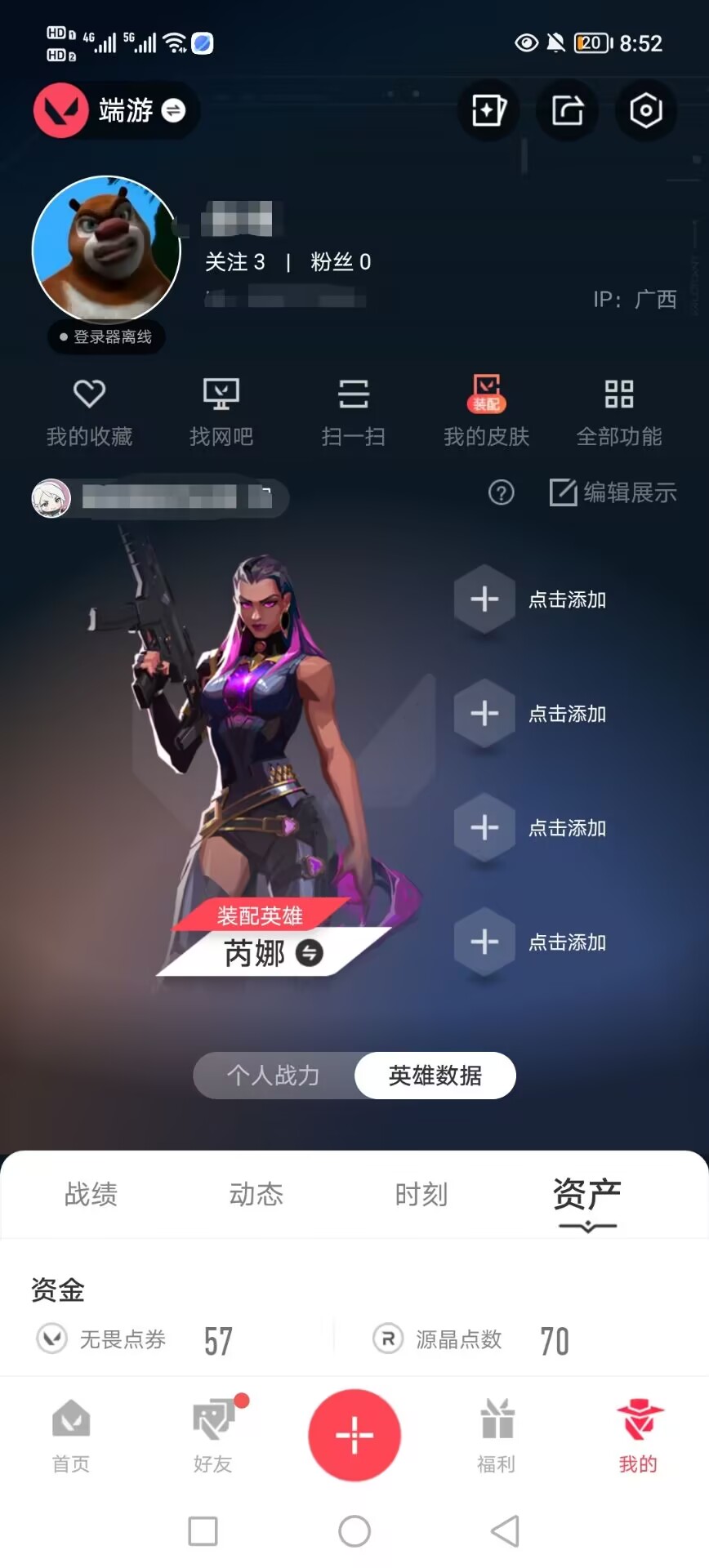
Task: Open the Valorant logo icon top-left
Action: (x=60, y=111)
